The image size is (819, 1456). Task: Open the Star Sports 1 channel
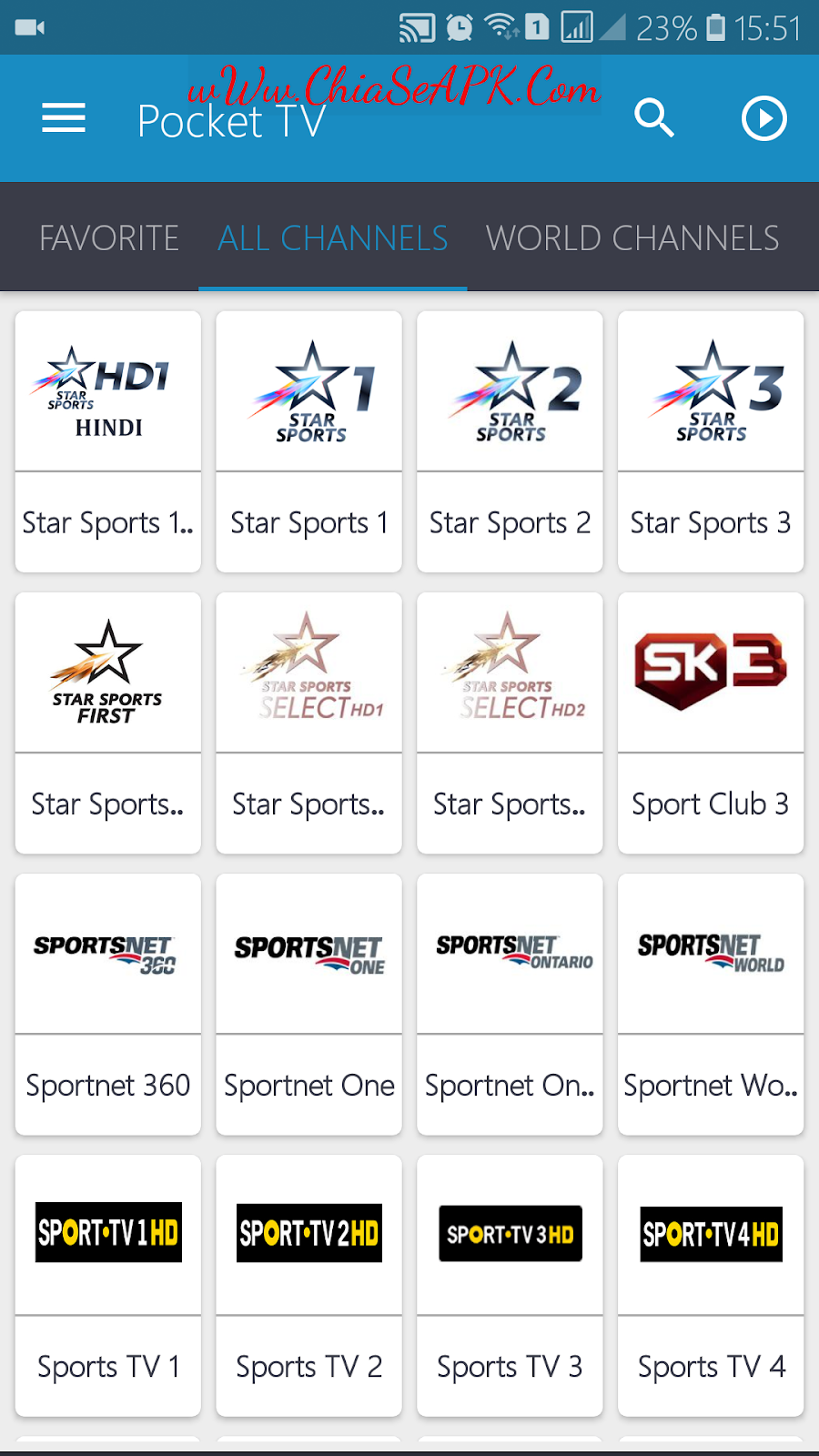[x=309, y=441]
